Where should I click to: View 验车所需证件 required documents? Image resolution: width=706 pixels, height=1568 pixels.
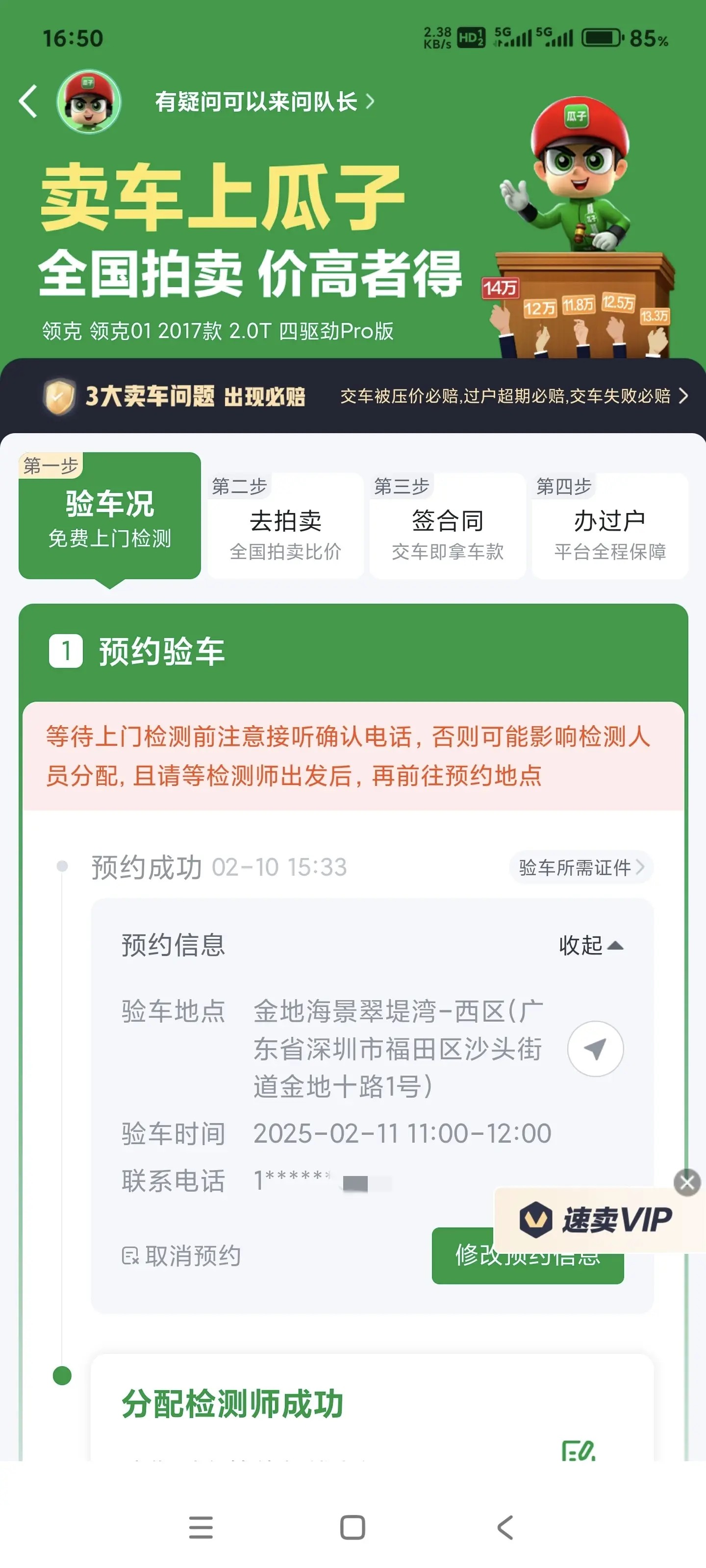(x=580, y=867)
